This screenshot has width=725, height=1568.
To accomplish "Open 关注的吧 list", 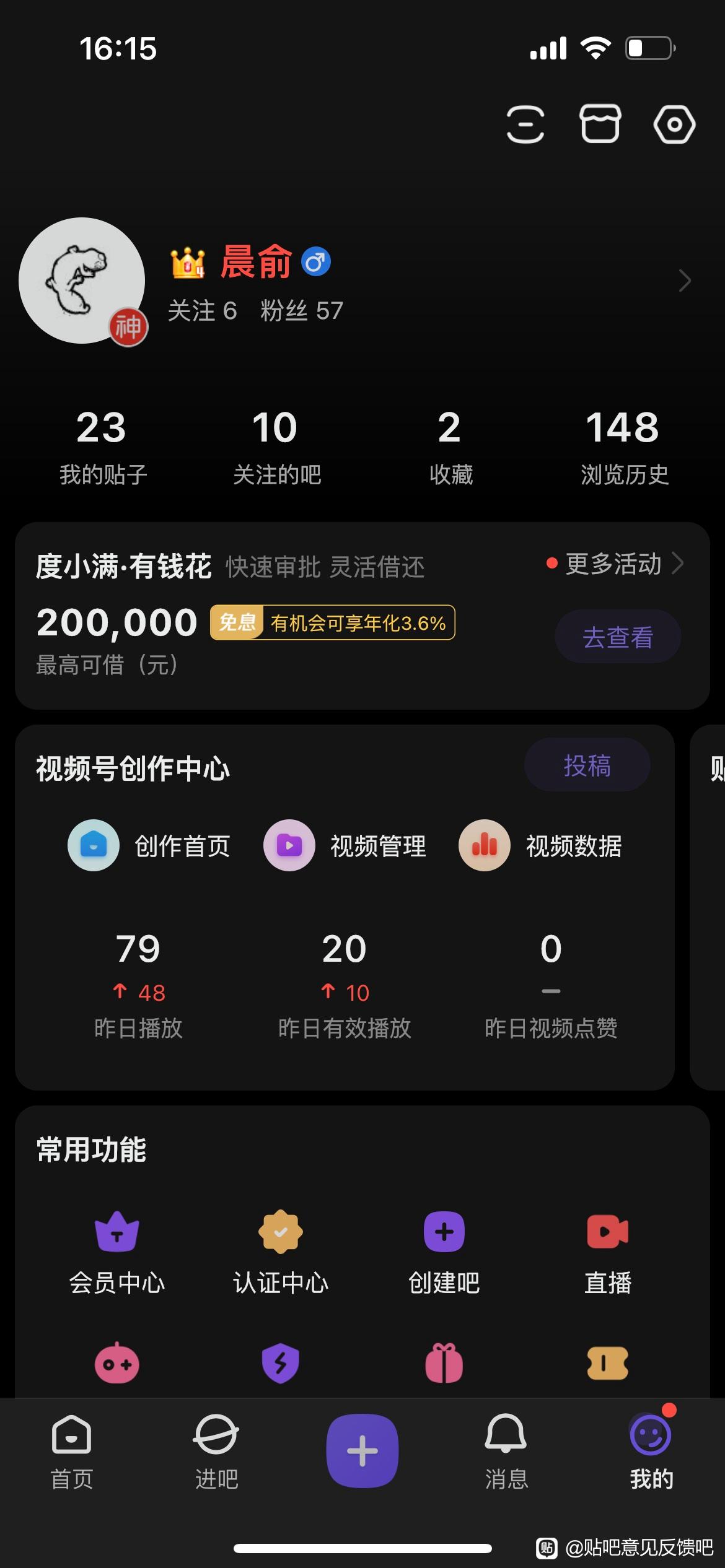I will click(x=276, y=447).
